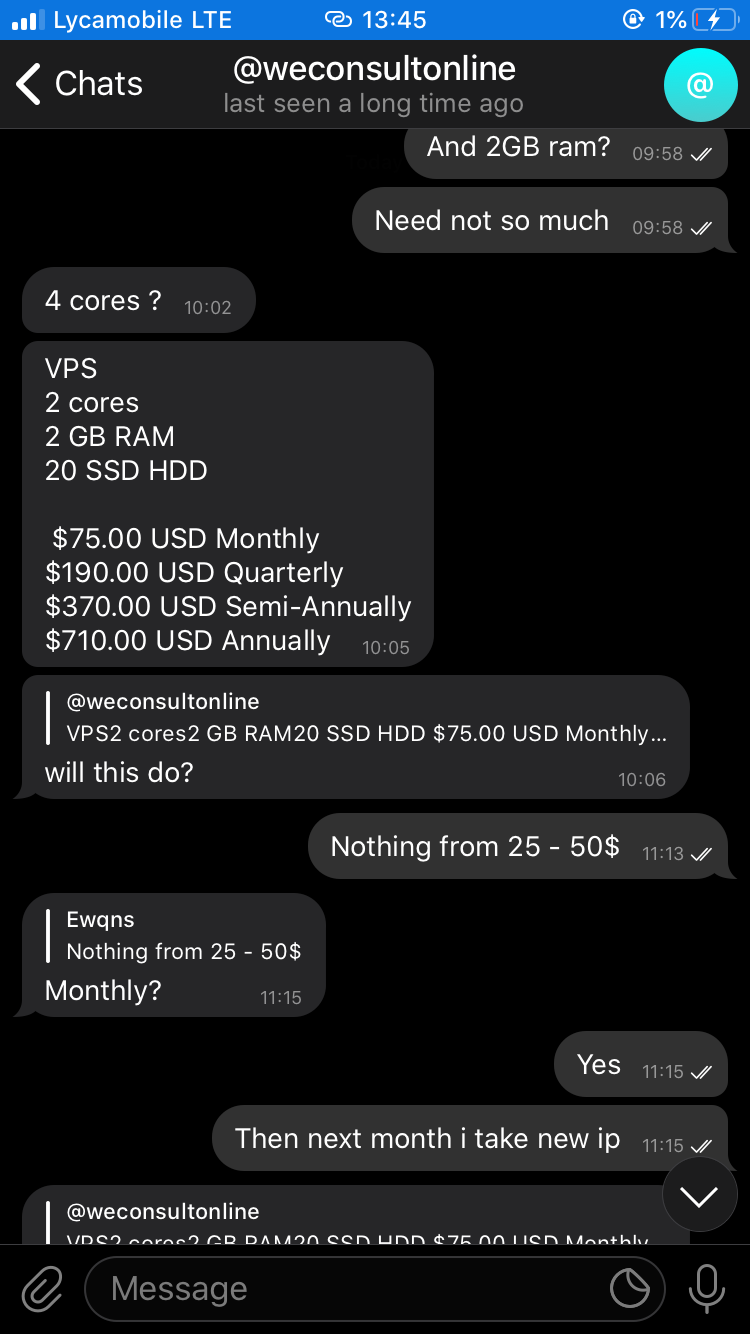The image size is (750, 1334).
Task: Jump to quoted Ewqns message above "Monthly?"
Action: click(180, 936)
